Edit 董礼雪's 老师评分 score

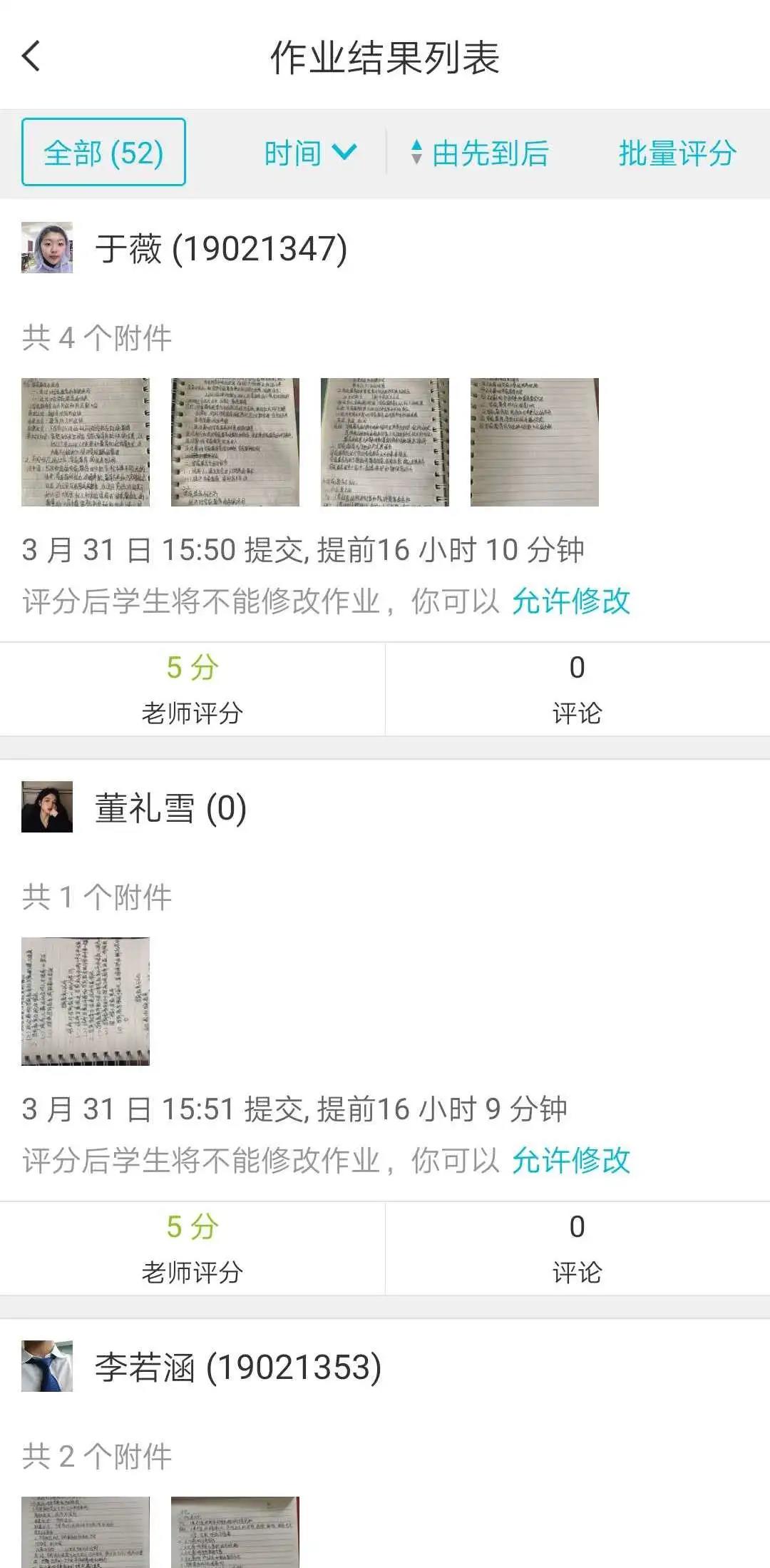pyautogui.click(x=192, y=1248)
